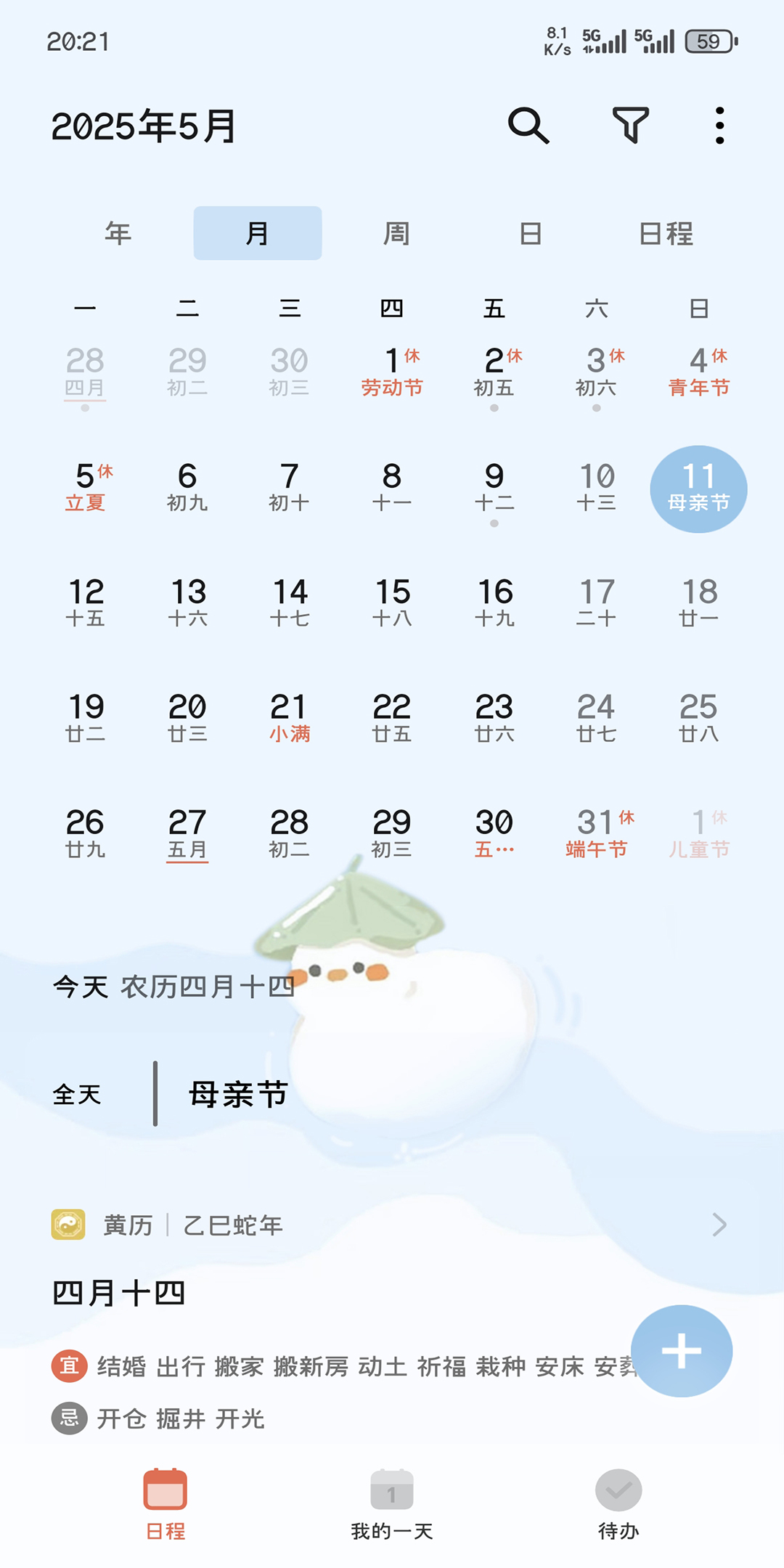The width and height of the screenshot is (784, 1568).
Task: Select May 15 on the calendar
Action: [392, 603]
